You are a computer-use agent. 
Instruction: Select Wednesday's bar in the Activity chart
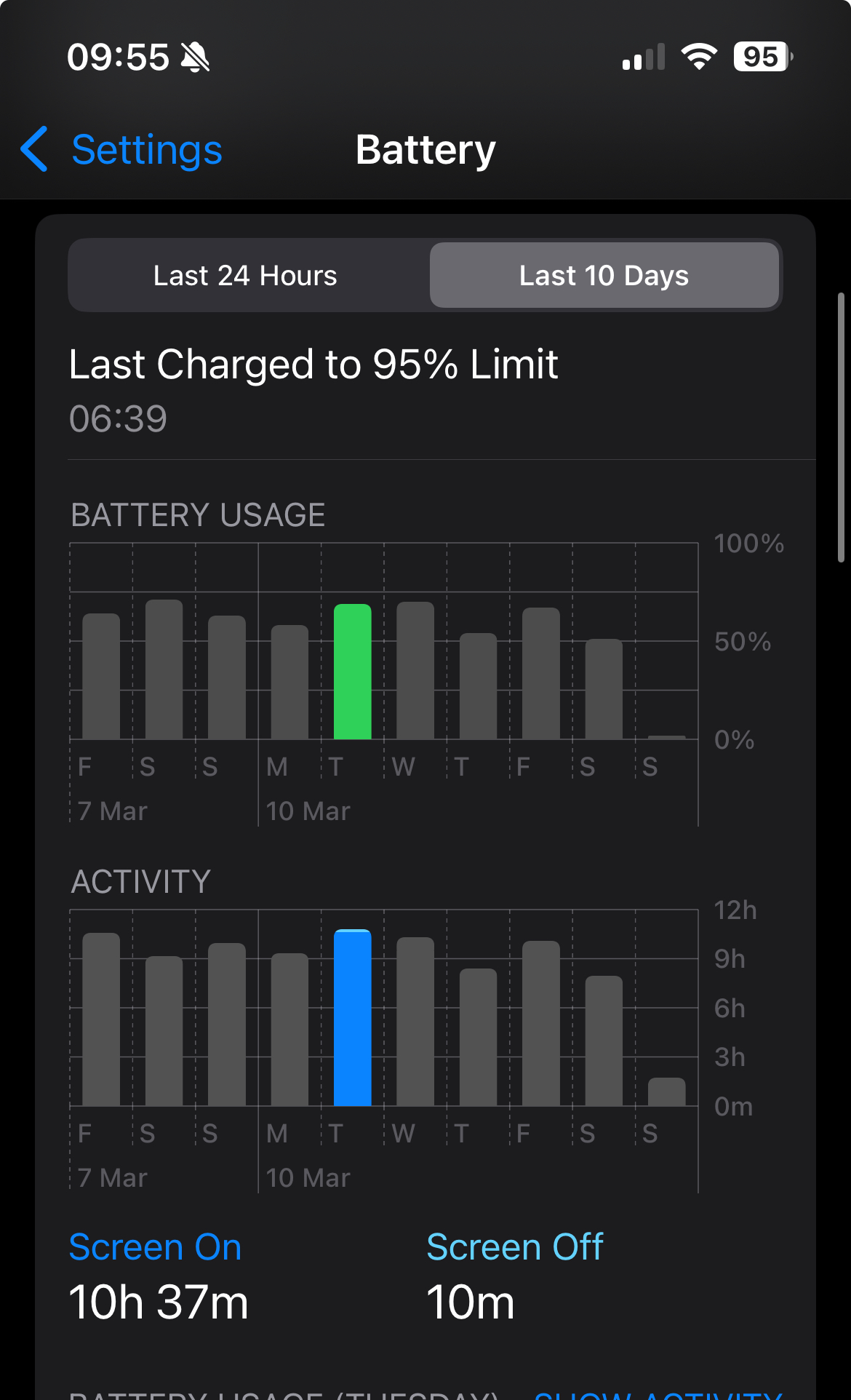(415, 1021)
